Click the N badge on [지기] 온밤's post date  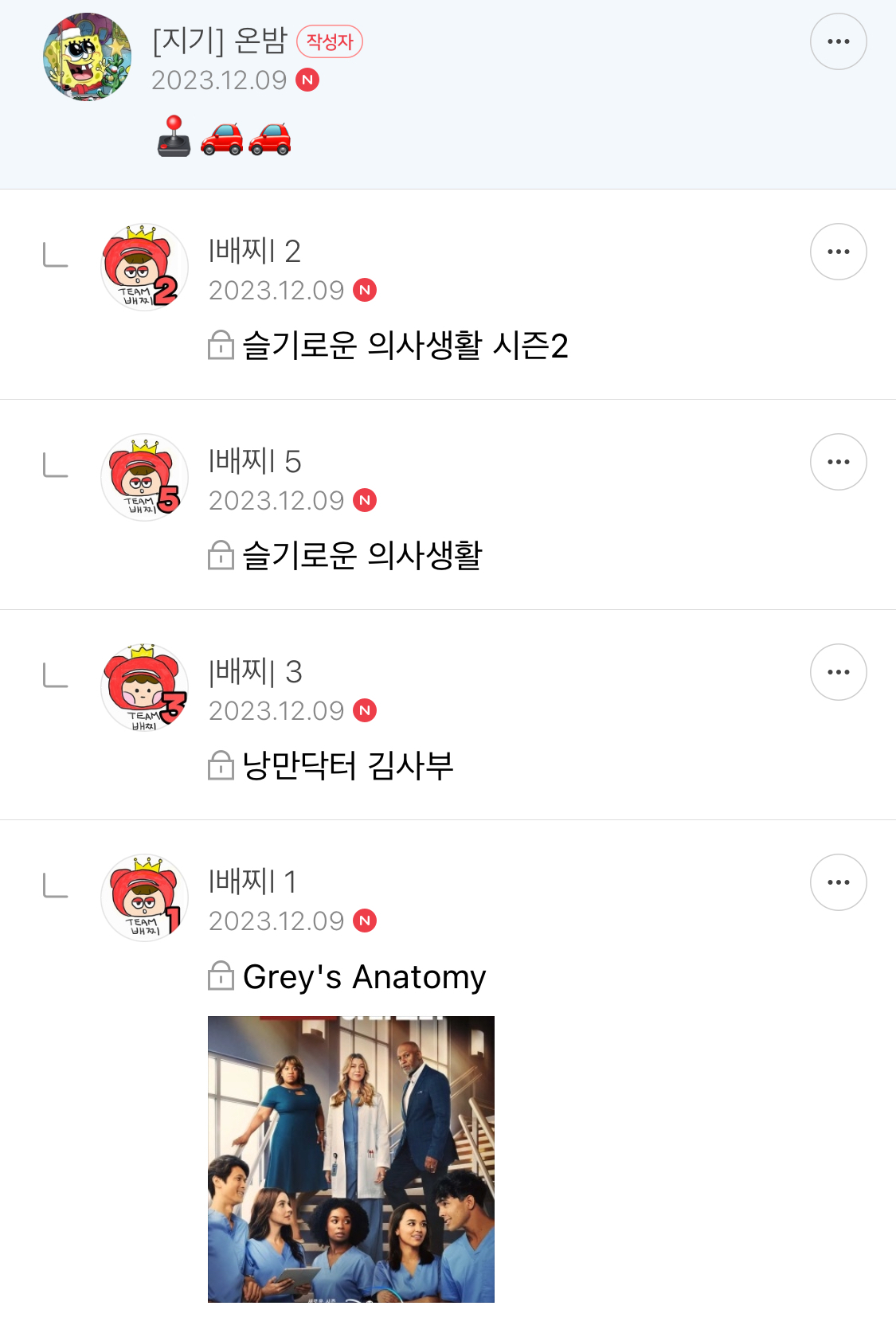coord(307,79)
